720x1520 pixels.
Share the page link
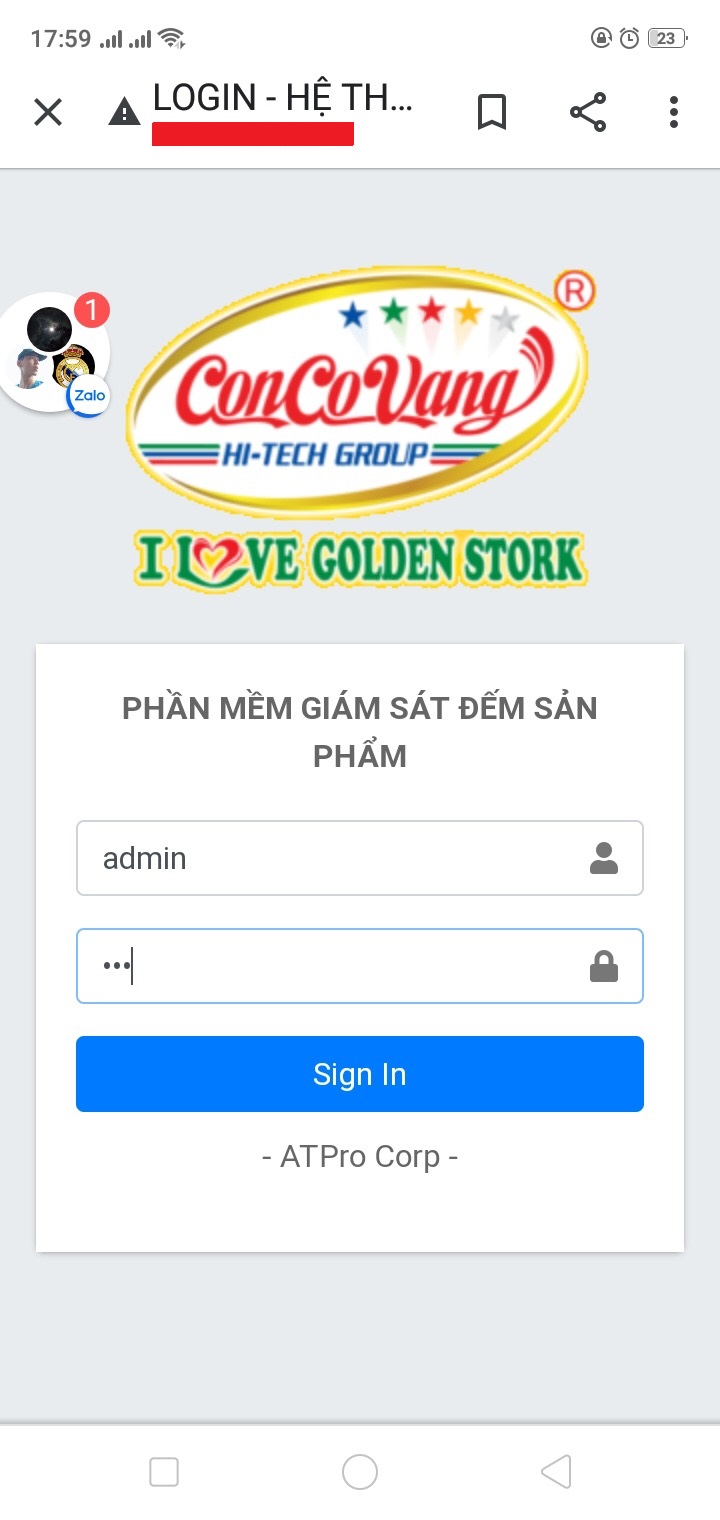tap(588, 112)
